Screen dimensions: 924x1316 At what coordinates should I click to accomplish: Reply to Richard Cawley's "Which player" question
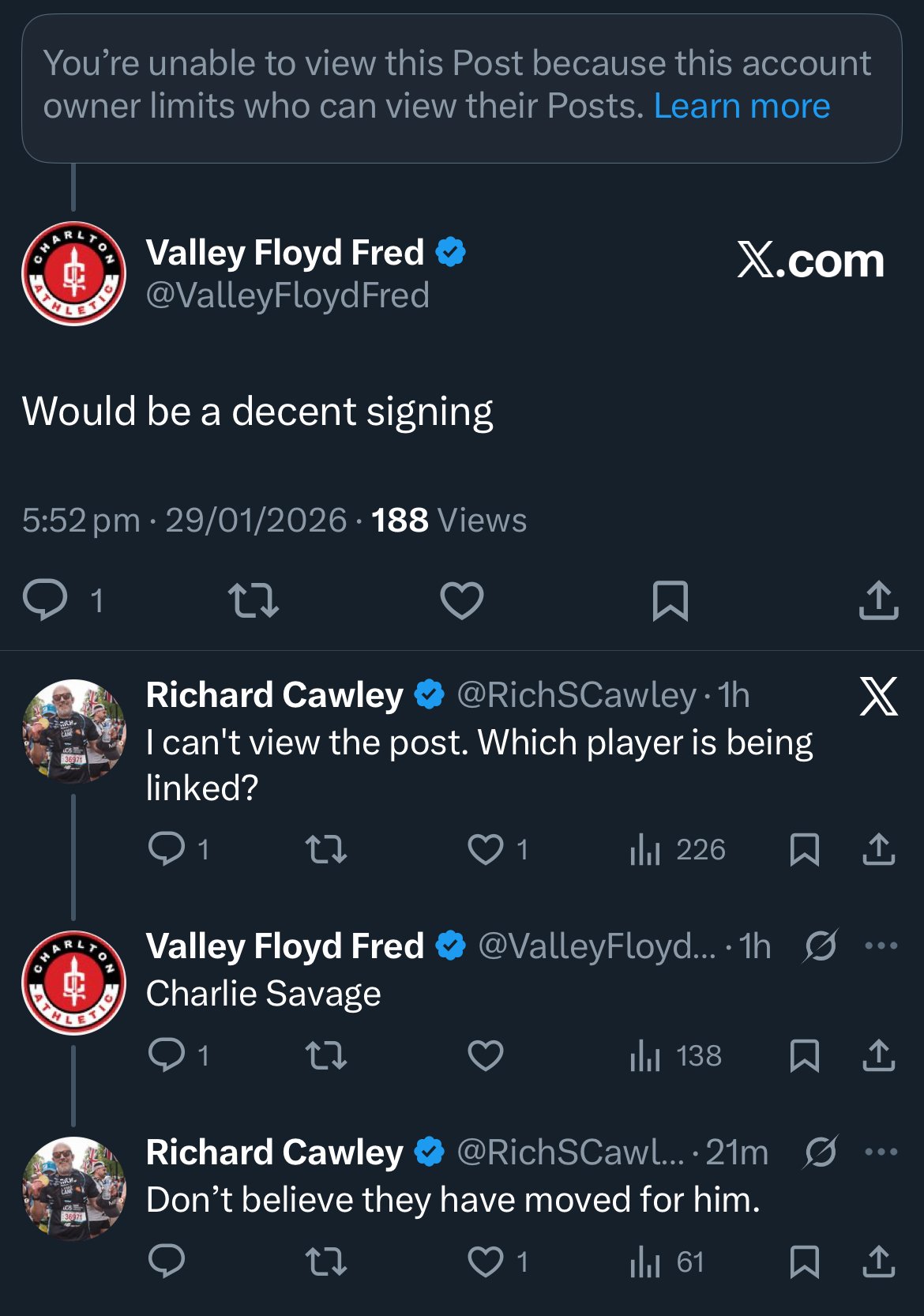[167, 849]
